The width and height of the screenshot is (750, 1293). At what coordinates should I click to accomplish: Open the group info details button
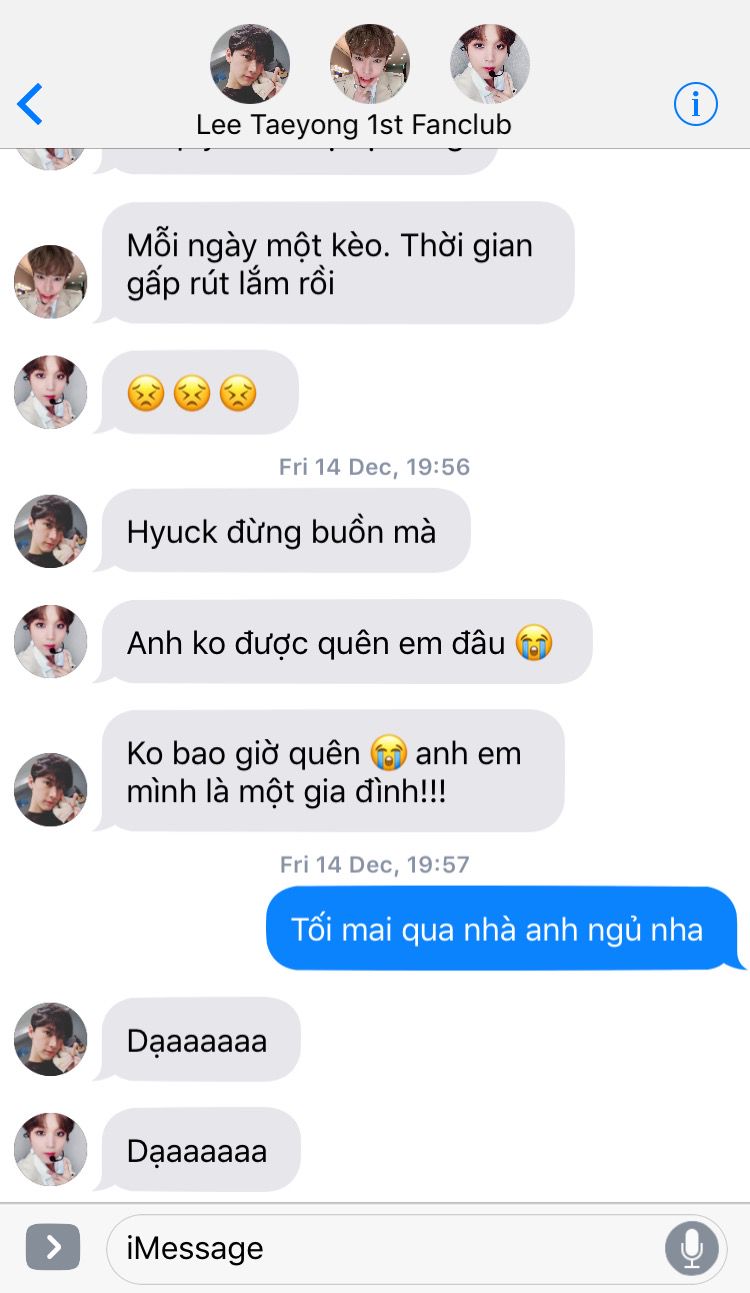[695, 104]
